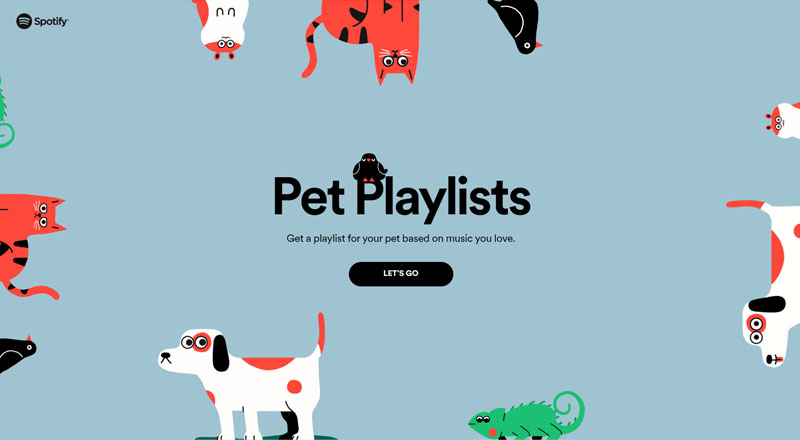
Task: Tap the LET'S GO button
Action: click(400, 274)
